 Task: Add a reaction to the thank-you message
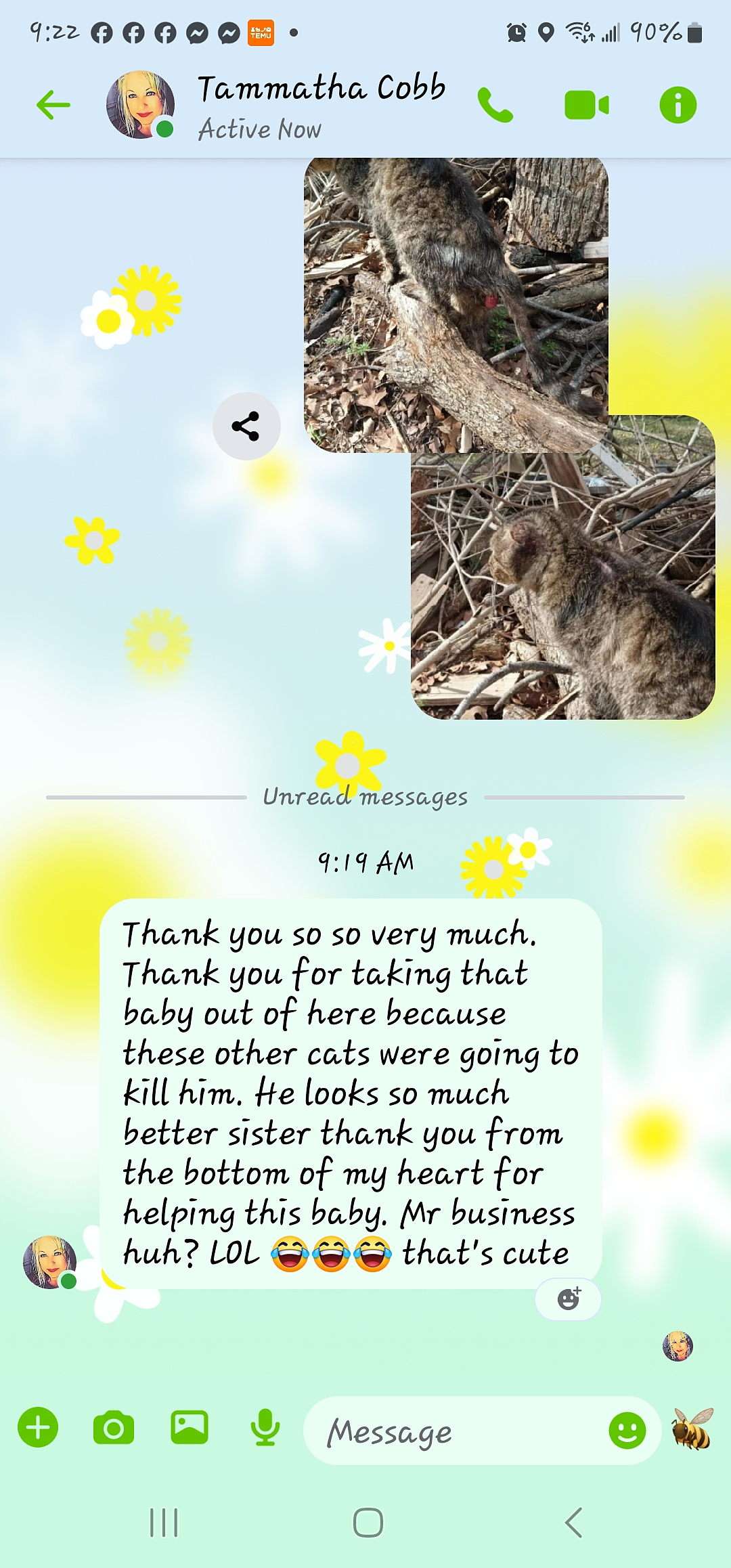(569, 1299)
